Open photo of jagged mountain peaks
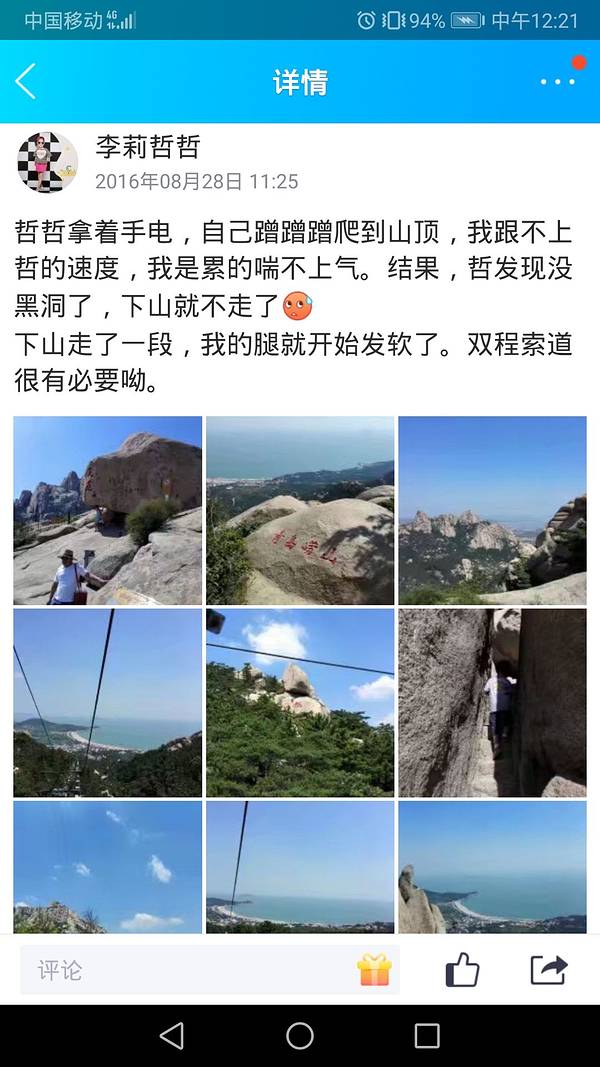600x1067 pixels. (x=492, y=510)
